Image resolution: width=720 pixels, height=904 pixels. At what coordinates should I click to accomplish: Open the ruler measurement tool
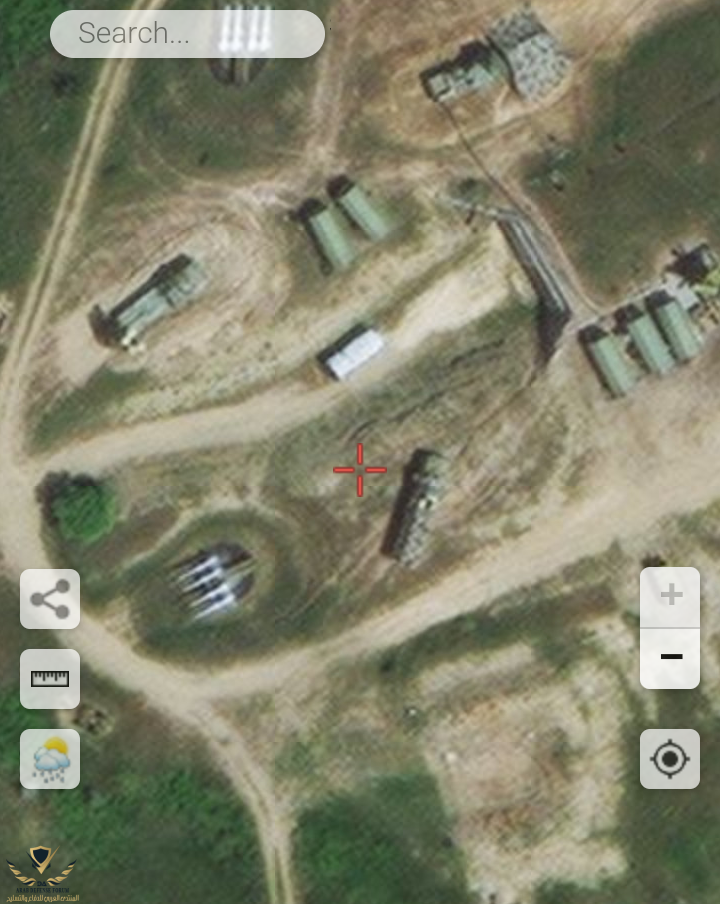coord(50,679)
